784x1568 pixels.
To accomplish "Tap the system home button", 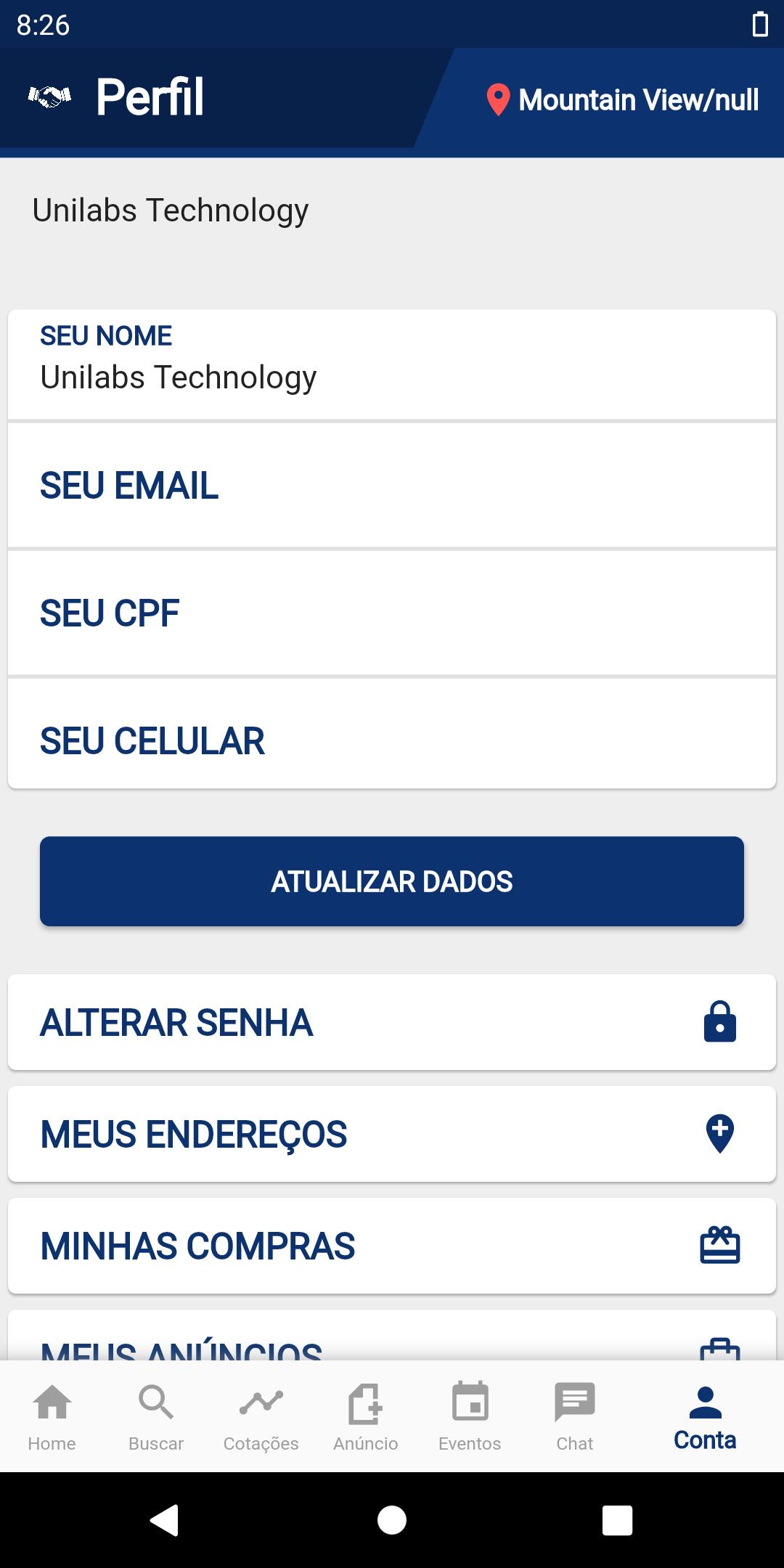I will click(x=392, y=1520).
